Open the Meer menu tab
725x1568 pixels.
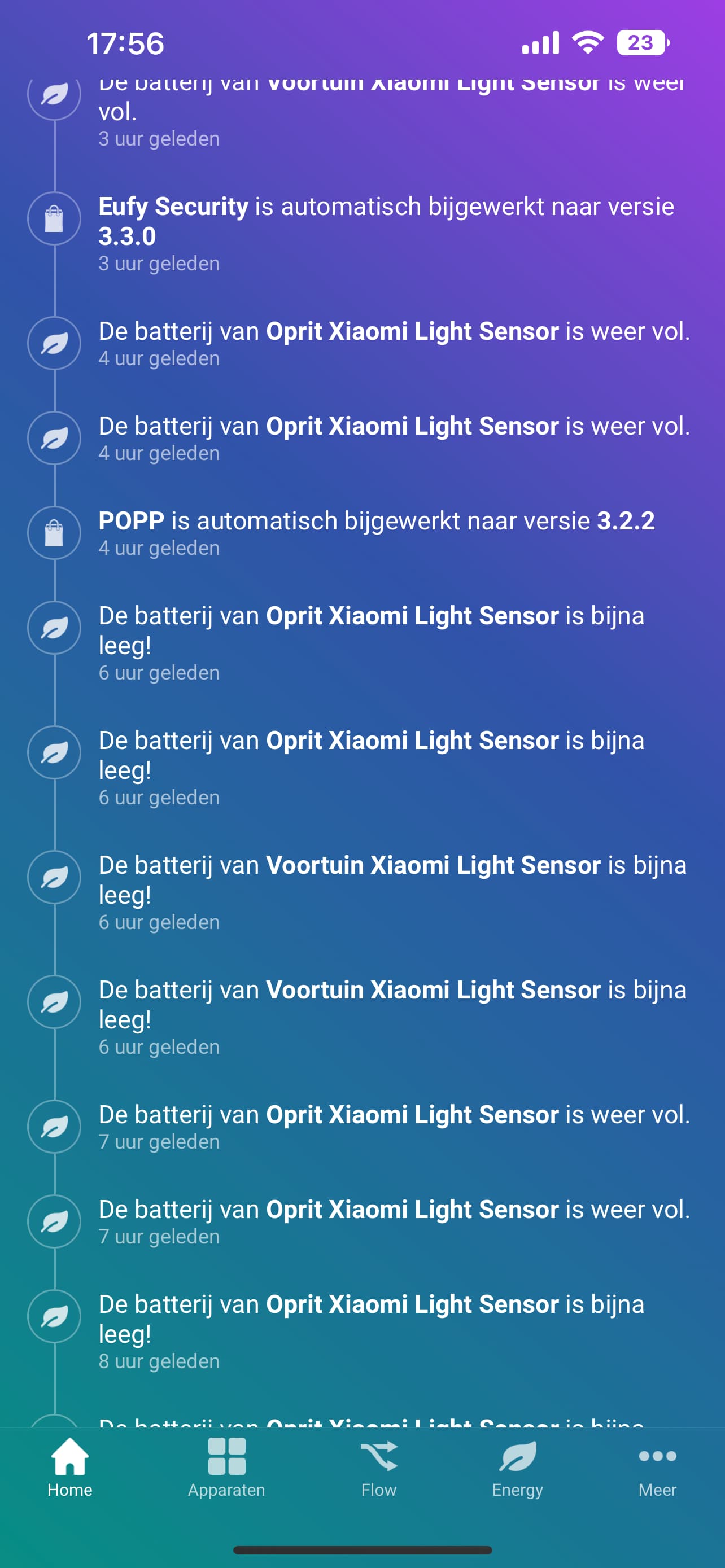click(x=657, y=1467)
